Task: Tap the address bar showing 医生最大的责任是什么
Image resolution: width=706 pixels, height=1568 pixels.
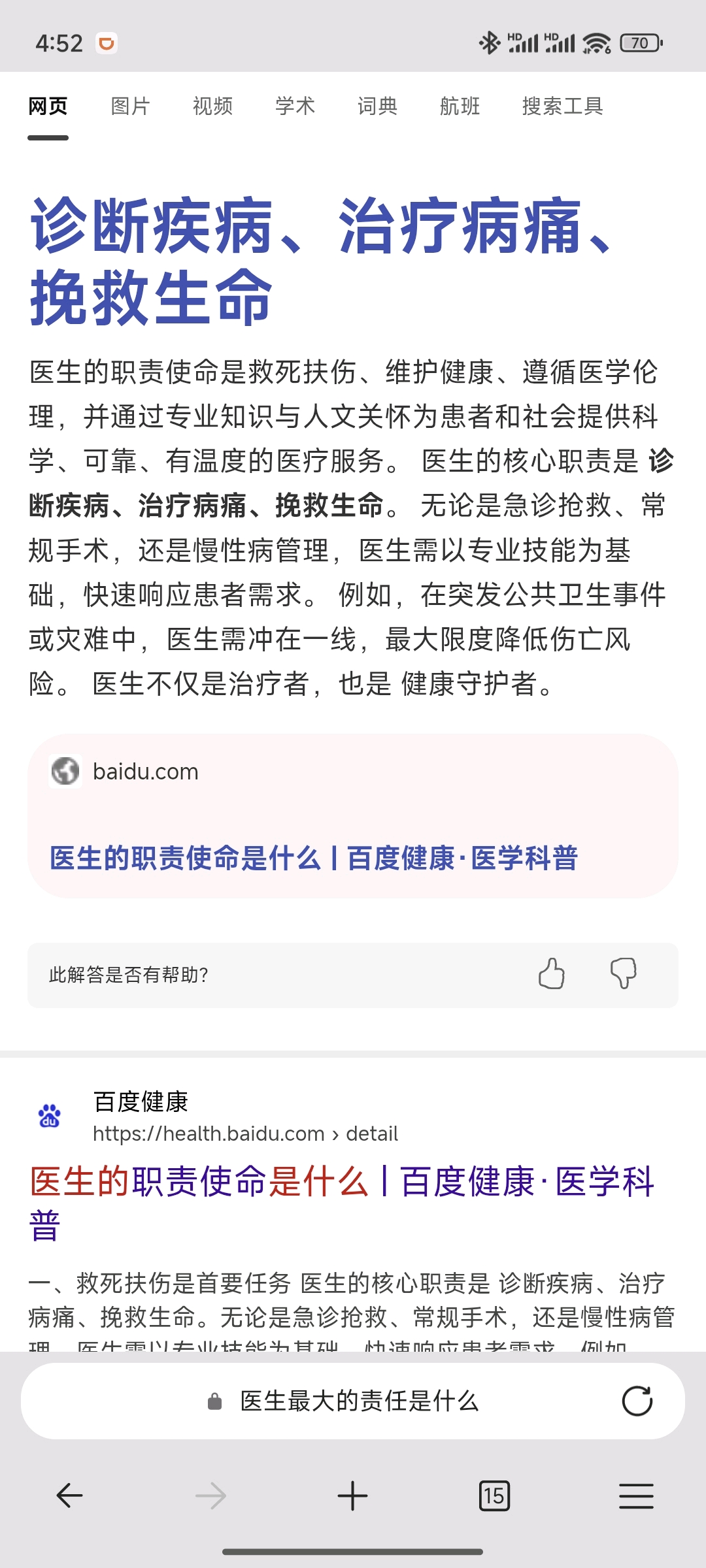Action: [x=353, y=1401]
